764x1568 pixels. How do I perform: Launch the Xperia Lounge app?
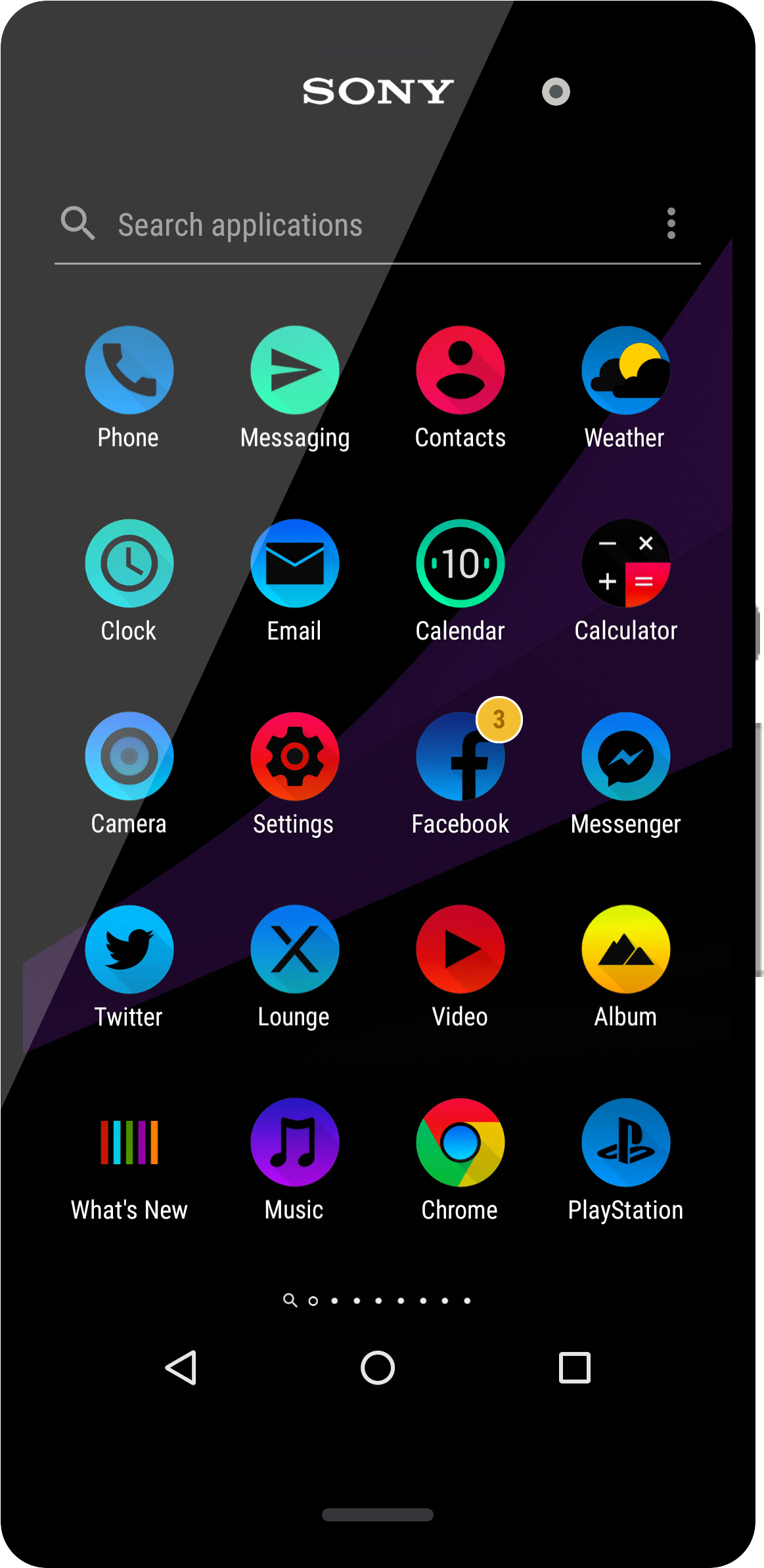[x=294, y=949]
